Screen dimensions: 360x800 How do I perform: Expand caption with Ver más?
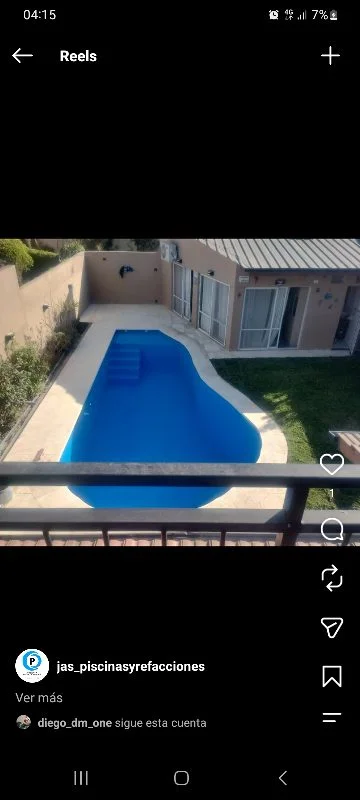point(39,697)
